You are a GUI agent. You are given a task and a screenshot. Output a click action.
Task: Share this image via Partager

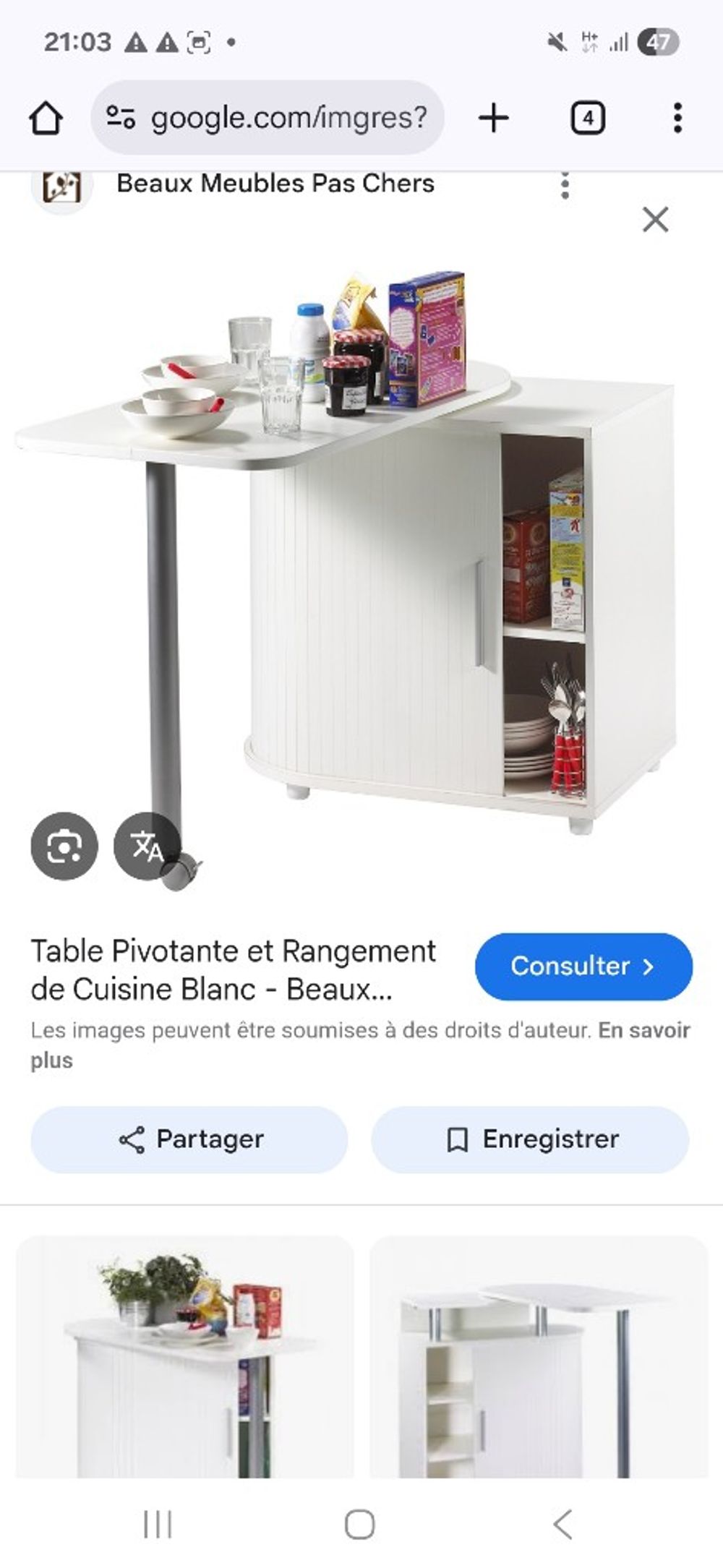tap(189, 1139)
